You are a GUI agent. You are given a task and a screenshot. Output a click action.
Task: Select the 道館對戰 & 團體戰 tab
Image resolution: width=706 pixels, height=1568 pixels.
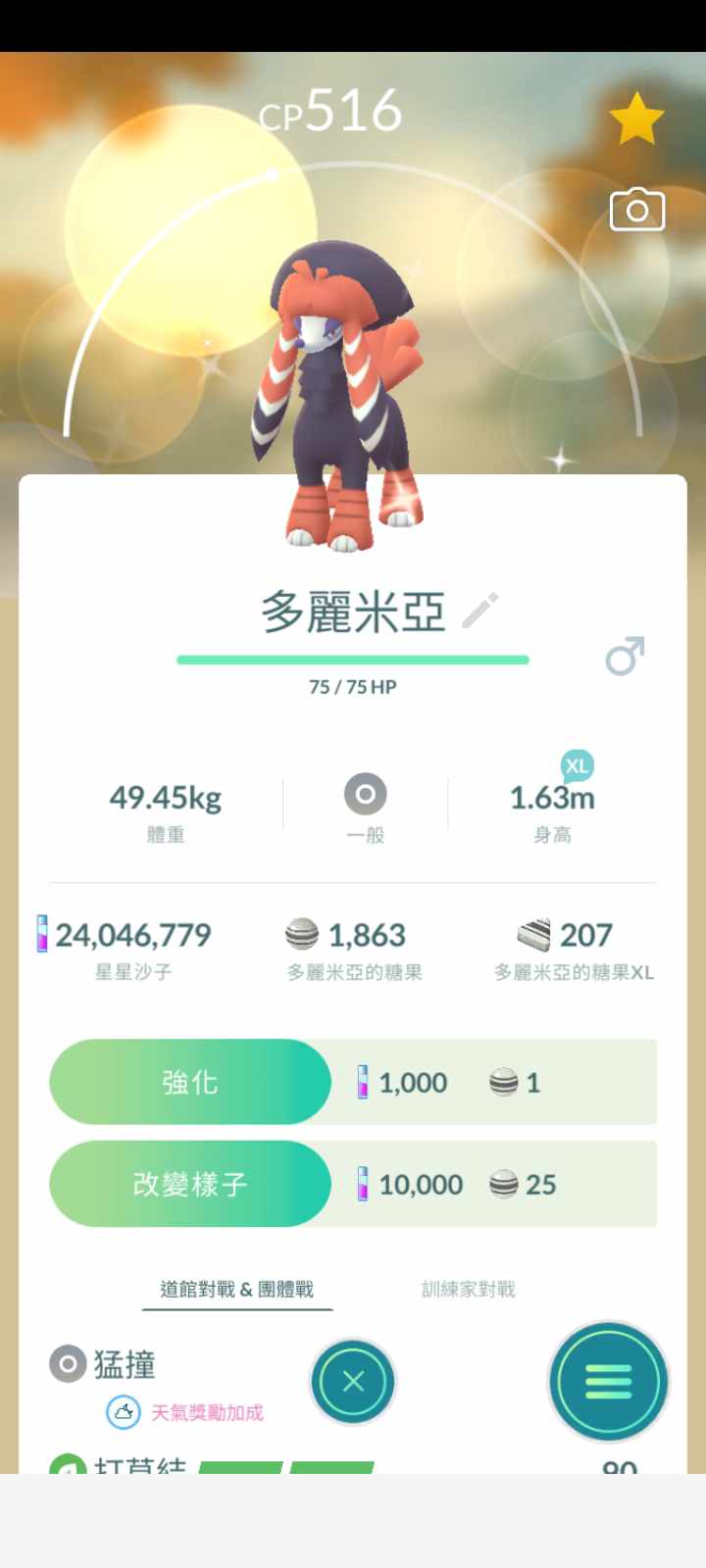click(236, 1289)
